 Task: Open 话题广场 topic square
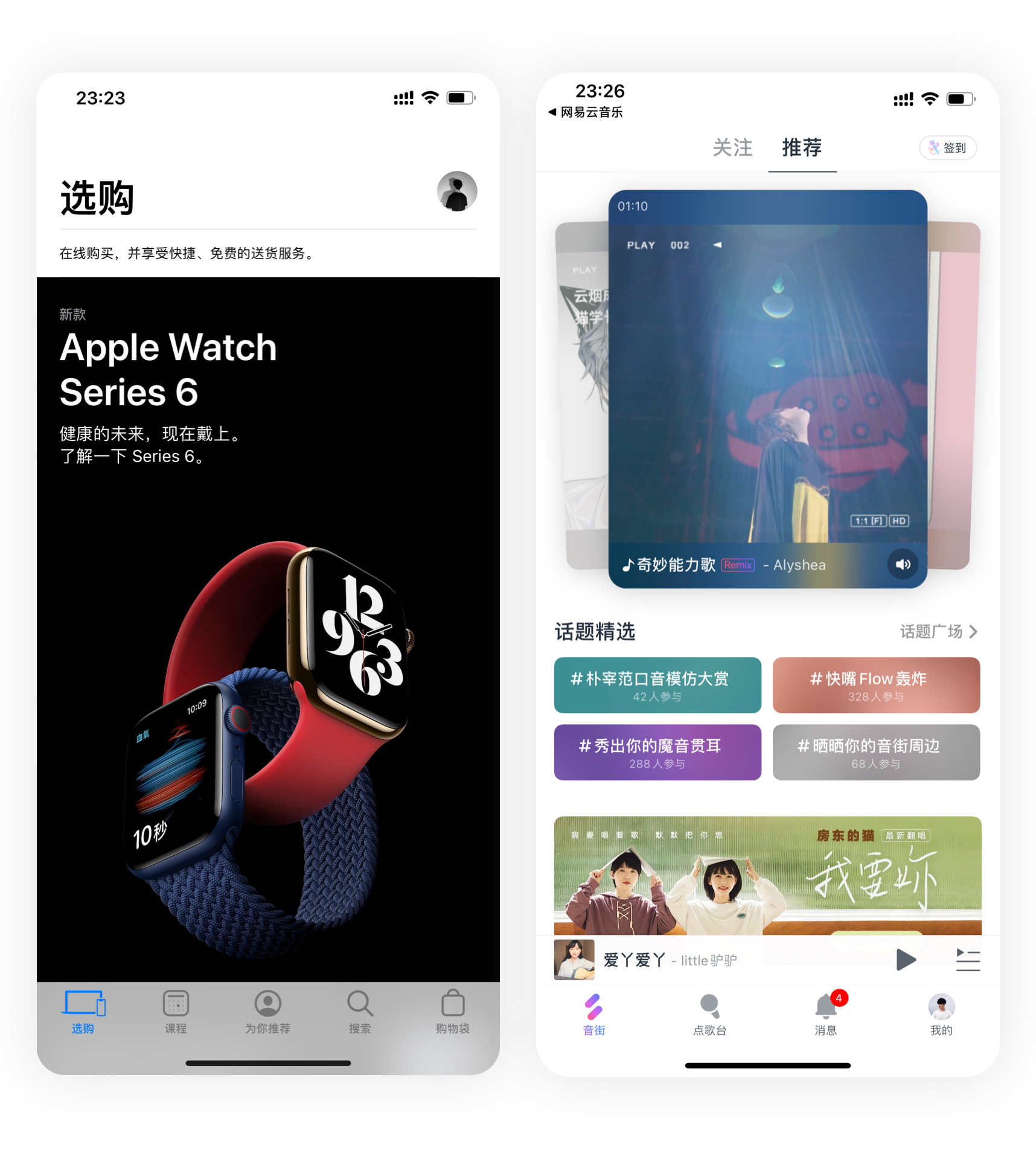click(x=938, y=632)
